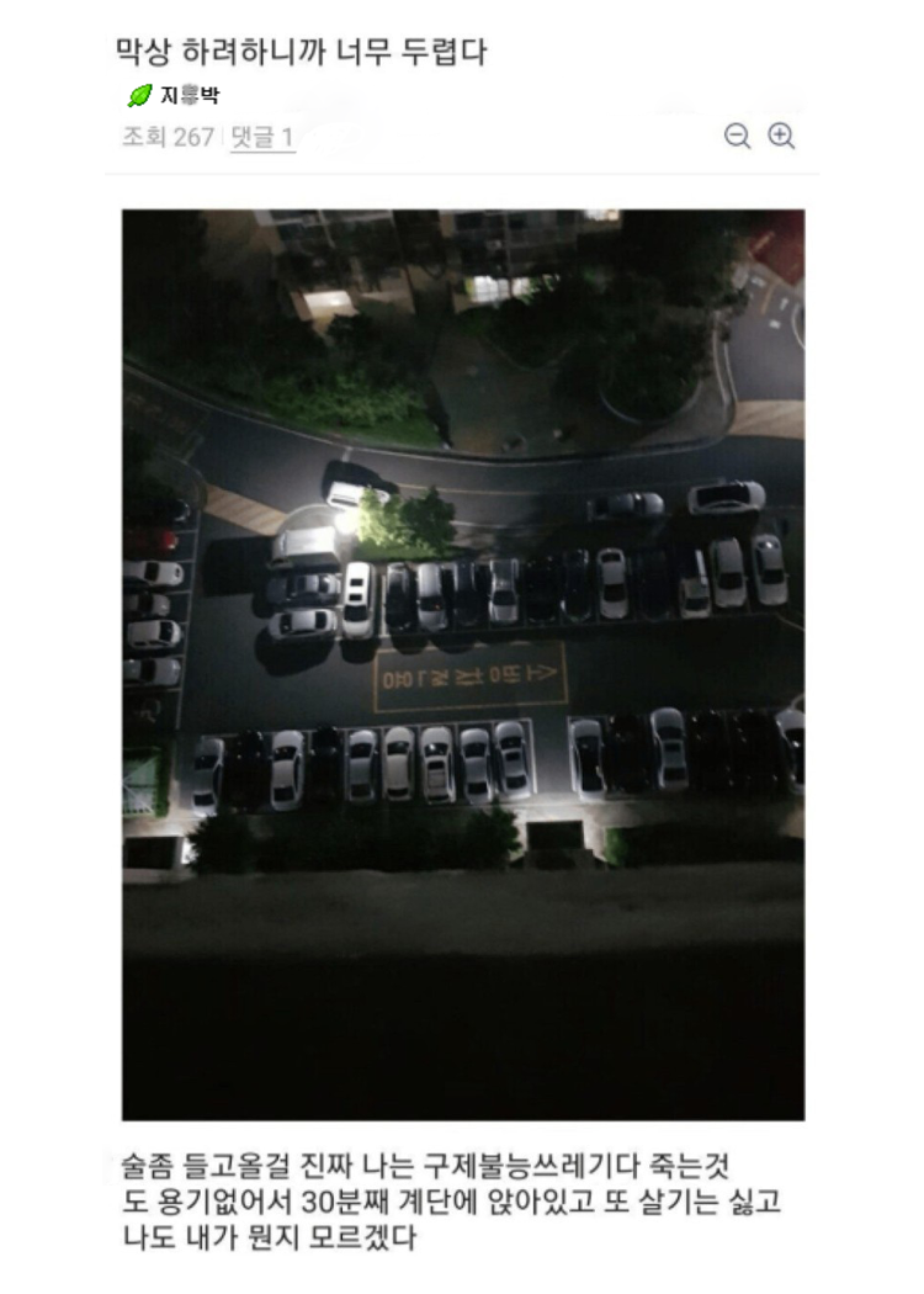The width and height of the screenshot is (924, 1294).
Task: Open the post author's profile name
Action: [190, 96]
